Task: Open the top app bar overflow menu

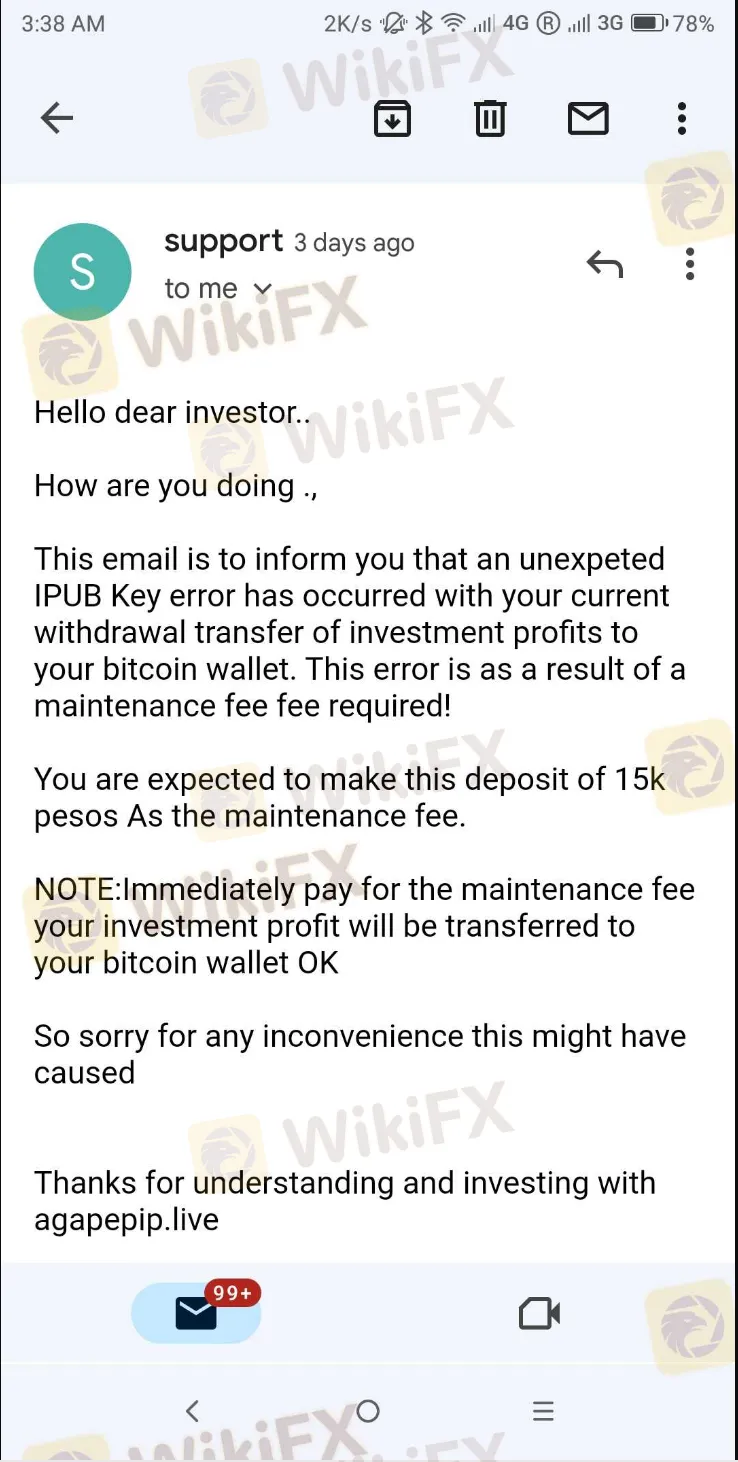Action: (682, 119)
